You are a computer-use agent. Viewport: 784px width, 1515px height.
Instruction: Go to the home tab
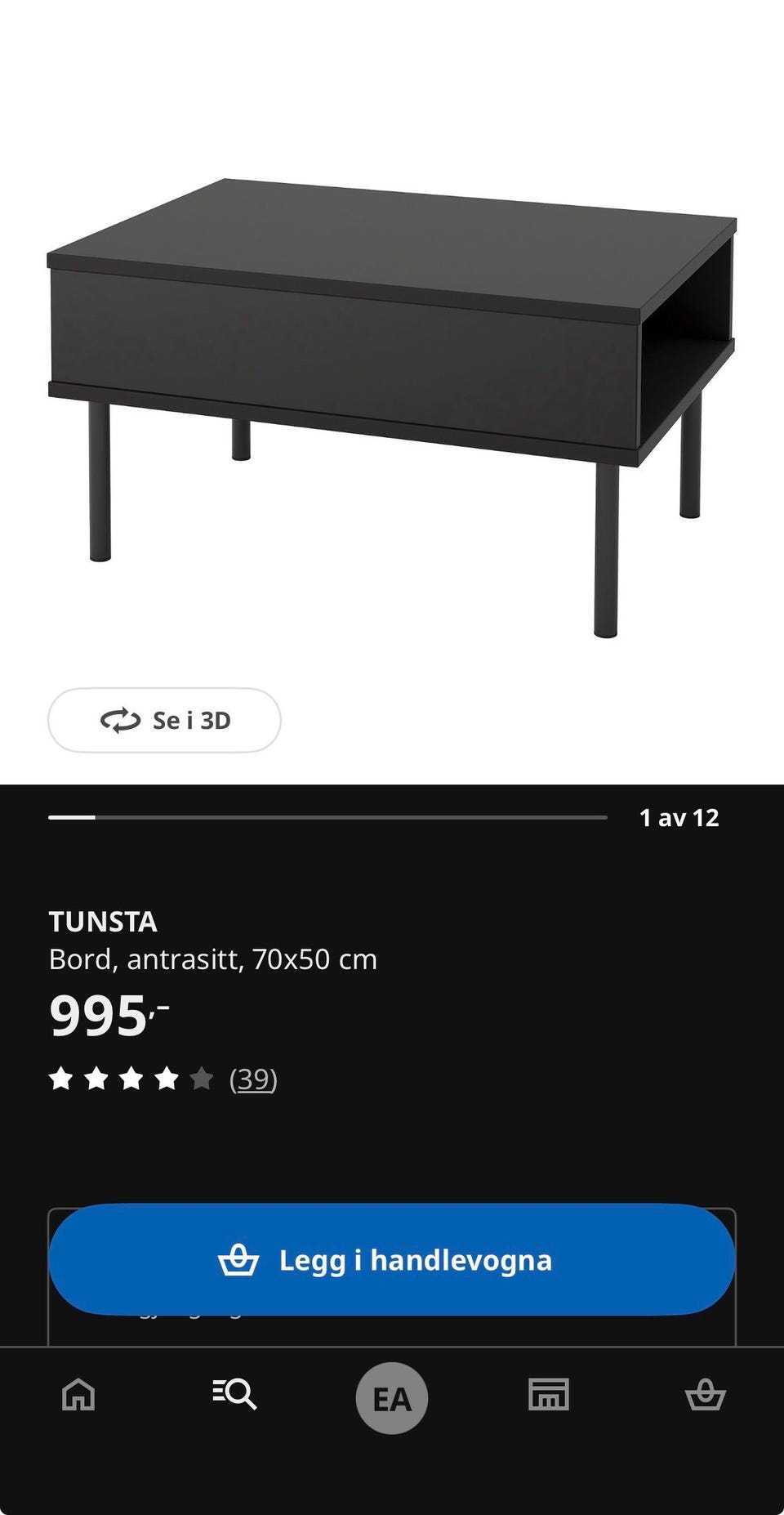[x=78, y=1395]
